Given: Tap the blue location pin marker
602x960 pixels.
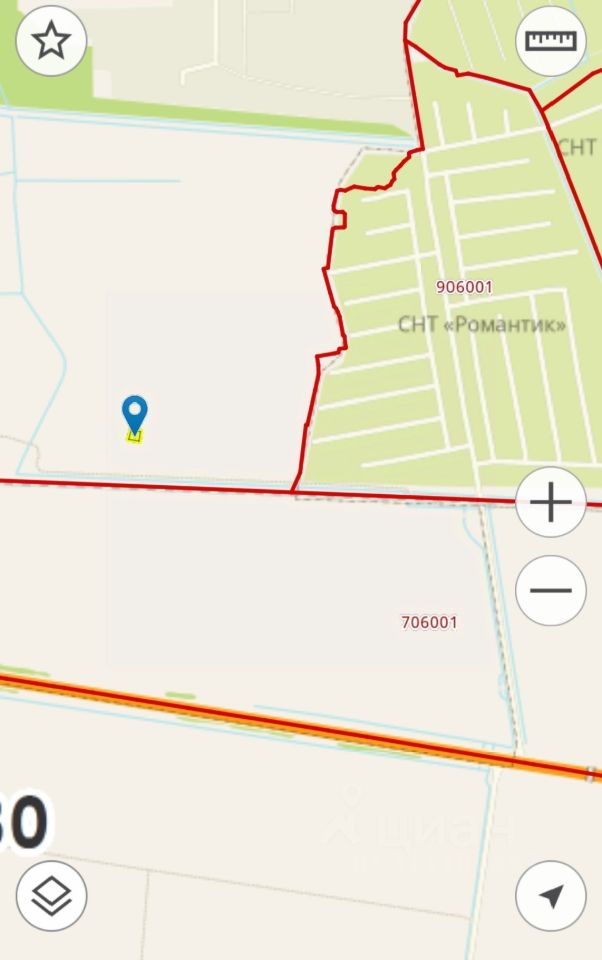Looking at the screenshot, I should pos(134,414).
